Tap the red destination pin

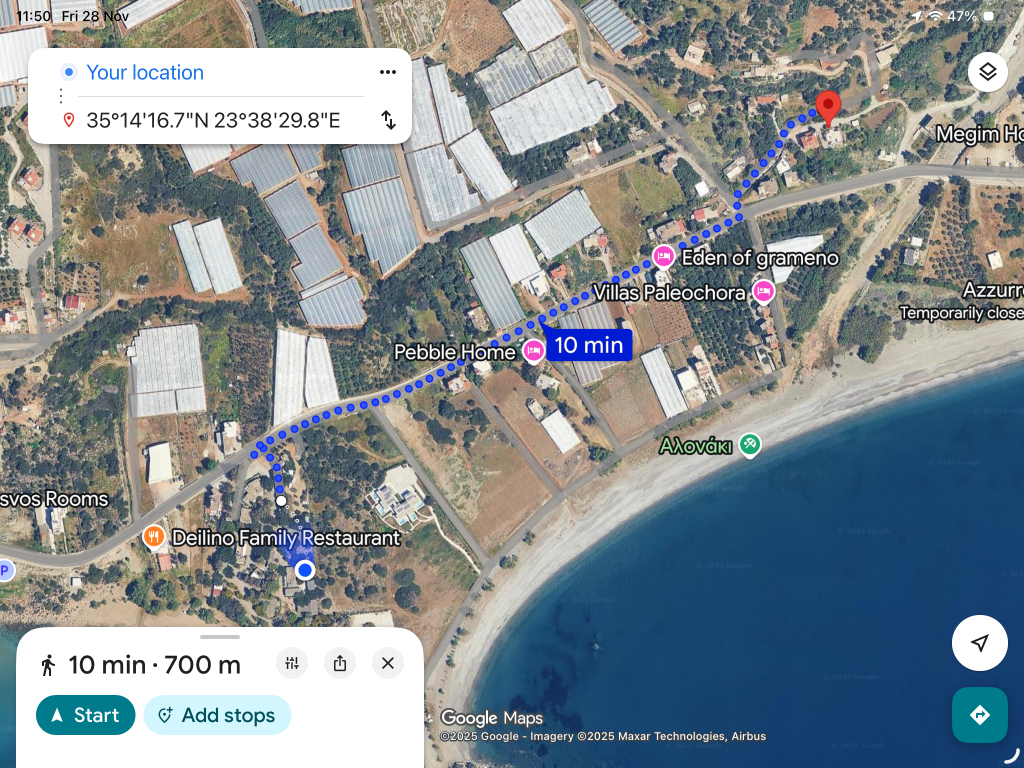[x=827, y=105]
